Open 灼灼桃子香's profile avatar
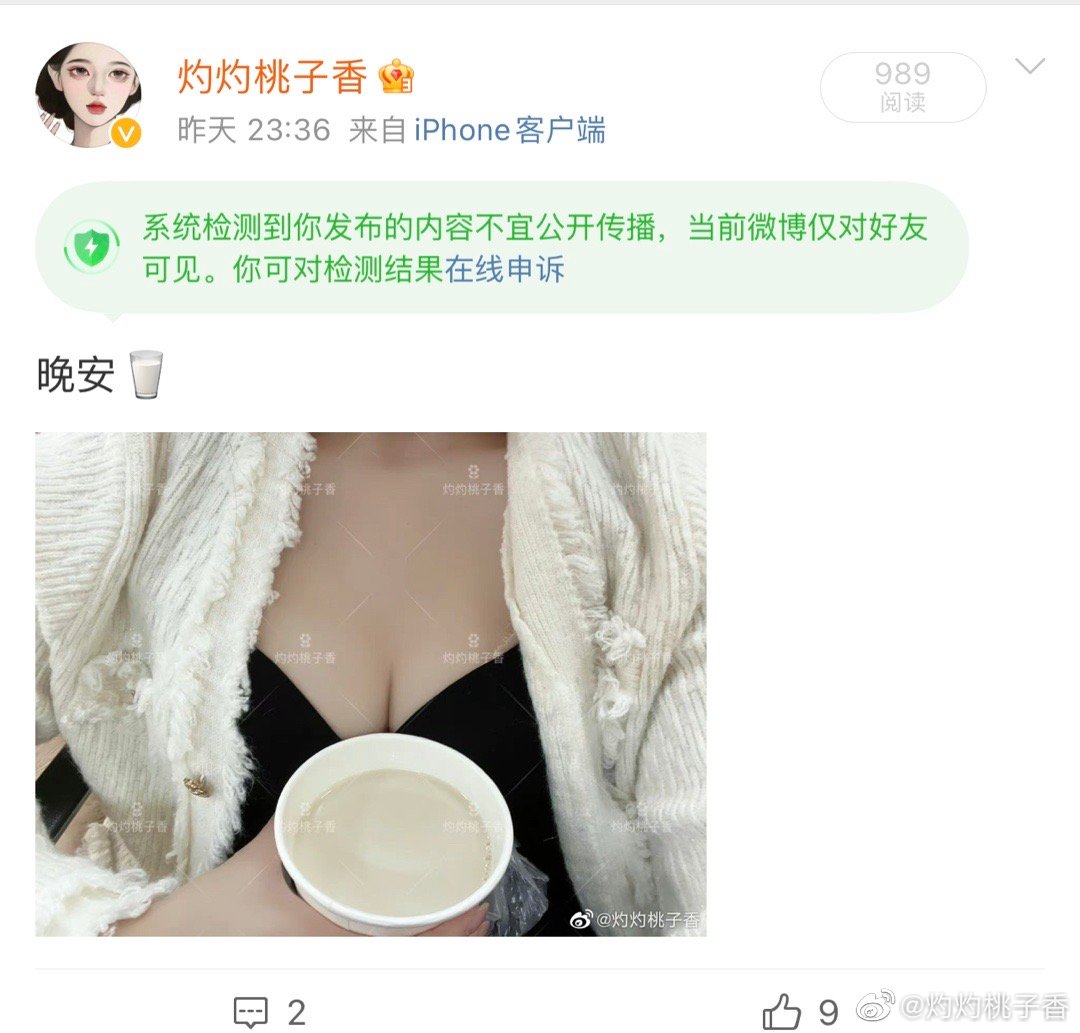 (88, 96)
